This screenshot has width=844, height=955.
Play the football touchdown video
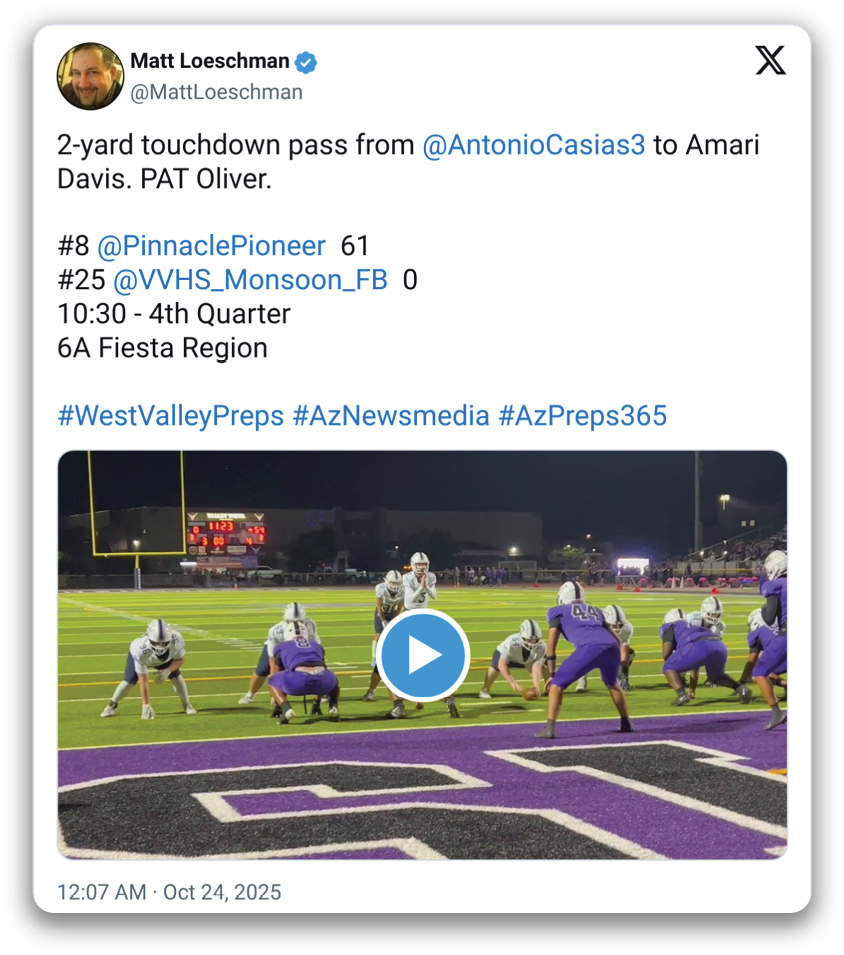(423, 655)
